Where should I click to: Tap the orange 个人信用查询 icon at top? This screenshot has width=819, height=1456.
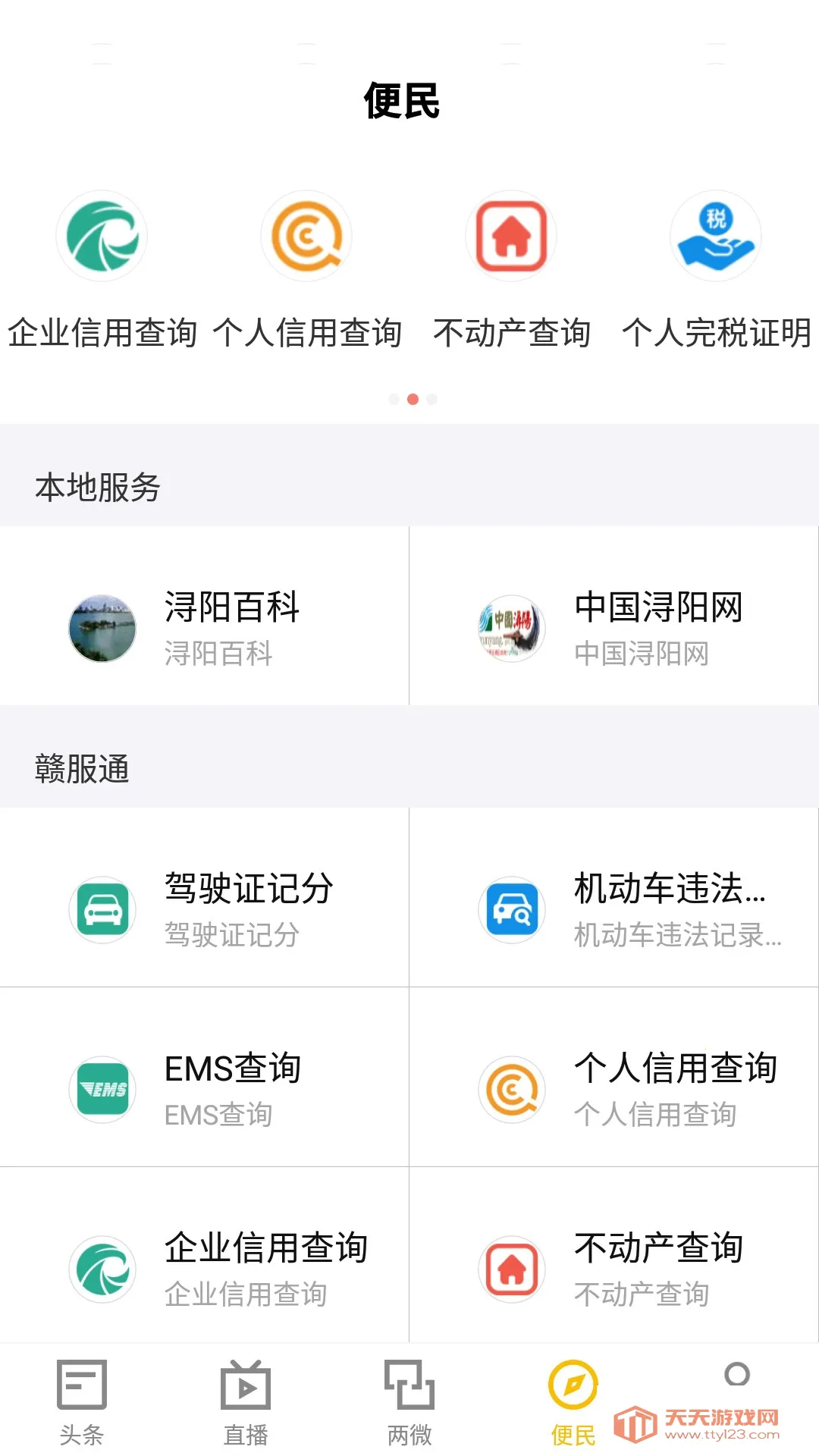click(306, 237)
